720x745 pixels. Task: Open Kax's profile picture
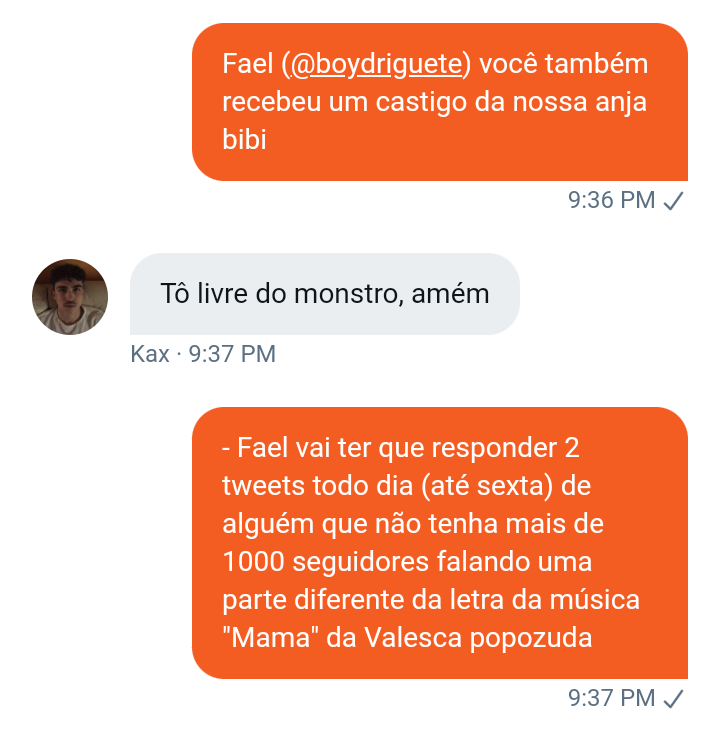[x=70, y=297]
